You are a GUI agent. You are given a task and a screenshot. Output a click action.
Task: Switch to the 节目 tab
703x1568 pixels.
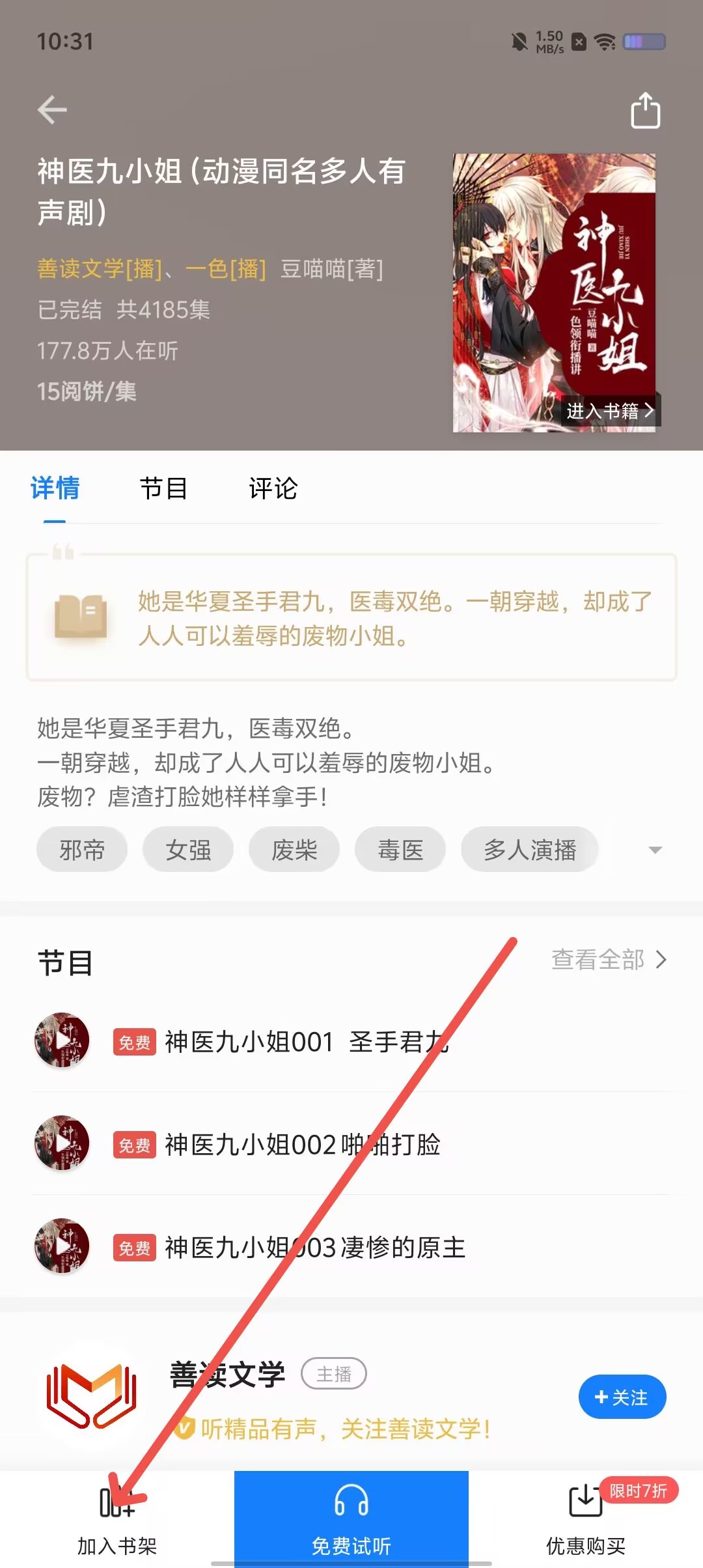click(x=163, y=488)
